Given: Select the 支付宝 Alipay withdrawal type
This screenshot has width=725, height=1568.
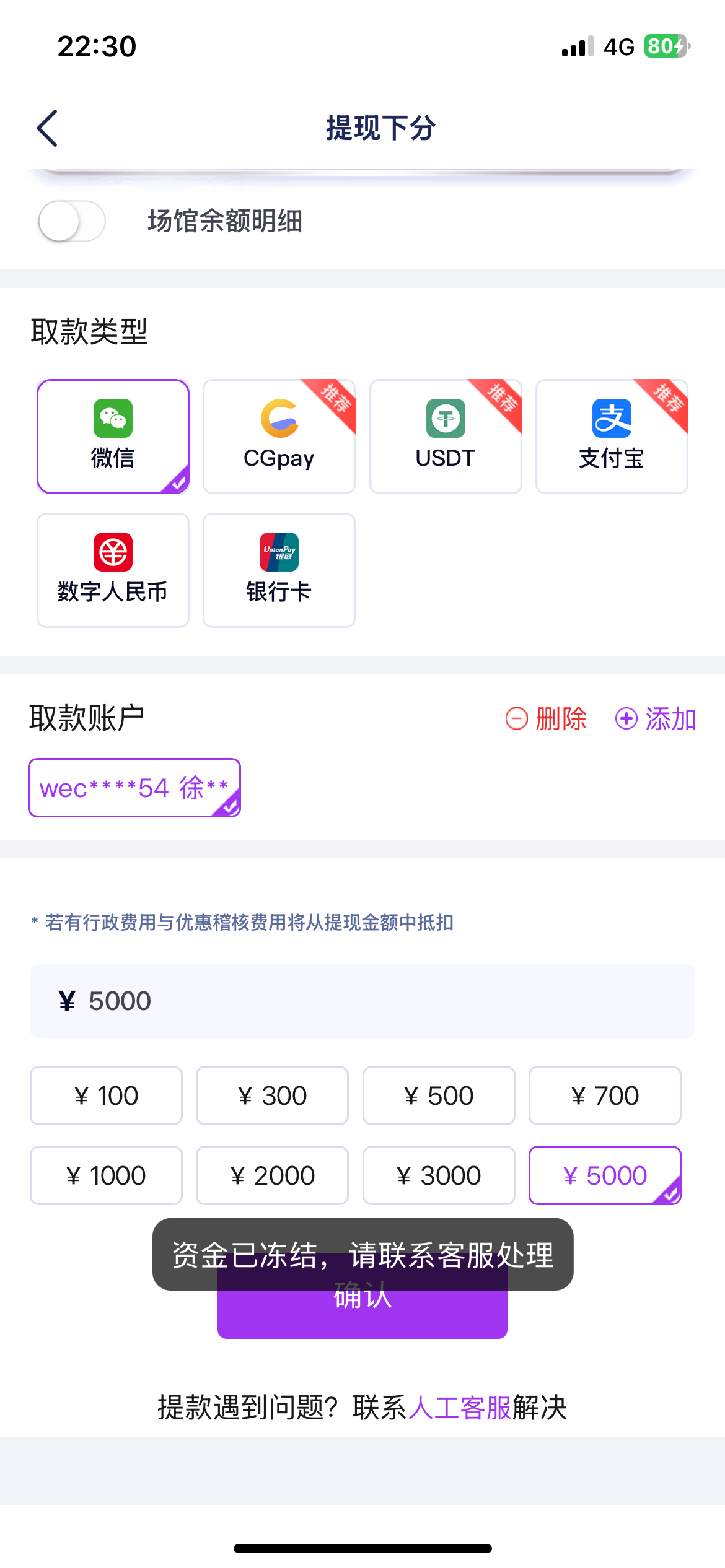Looking at the screenshot, I should (x=611, y=435).
